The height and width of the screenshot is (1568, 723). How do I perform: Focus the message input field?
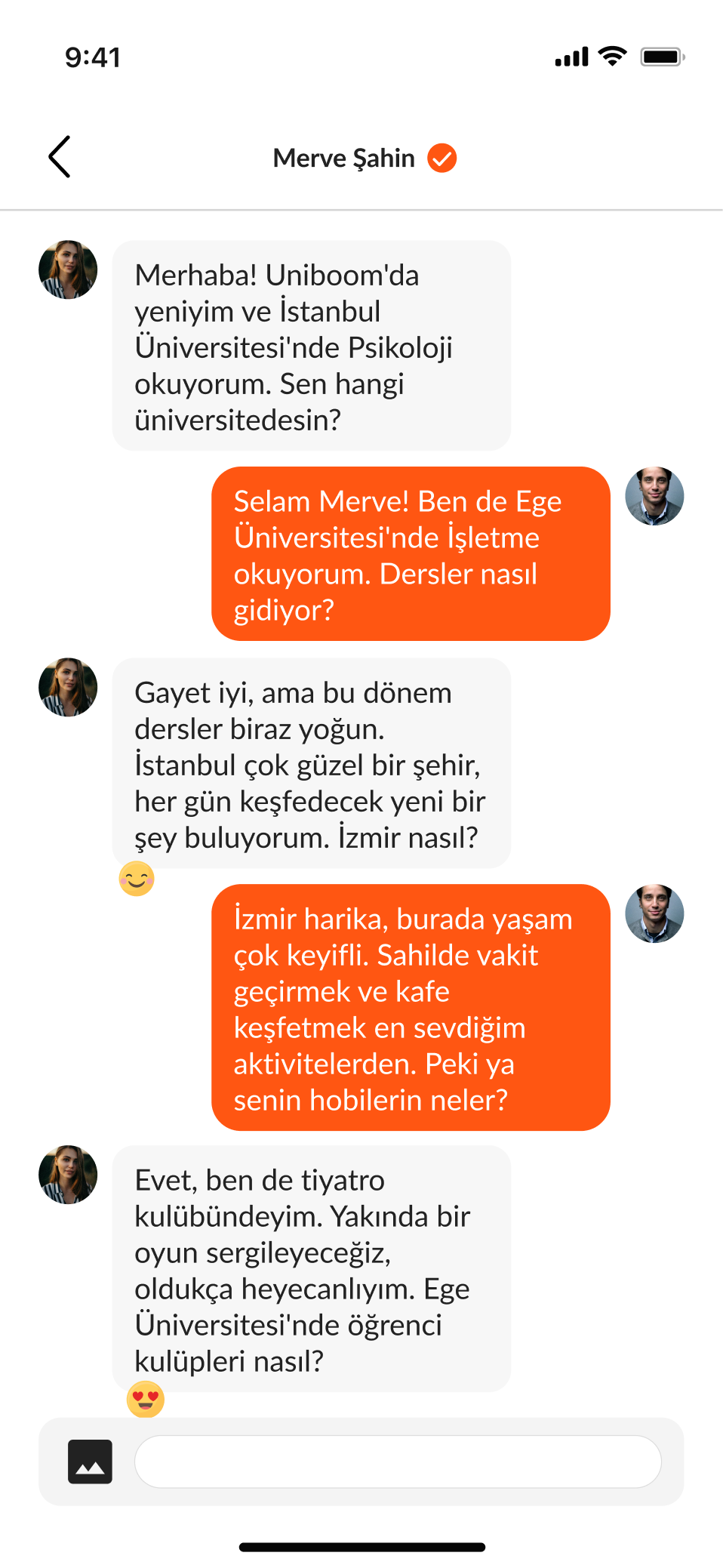pyautogui.click(x=398, y=1462)
